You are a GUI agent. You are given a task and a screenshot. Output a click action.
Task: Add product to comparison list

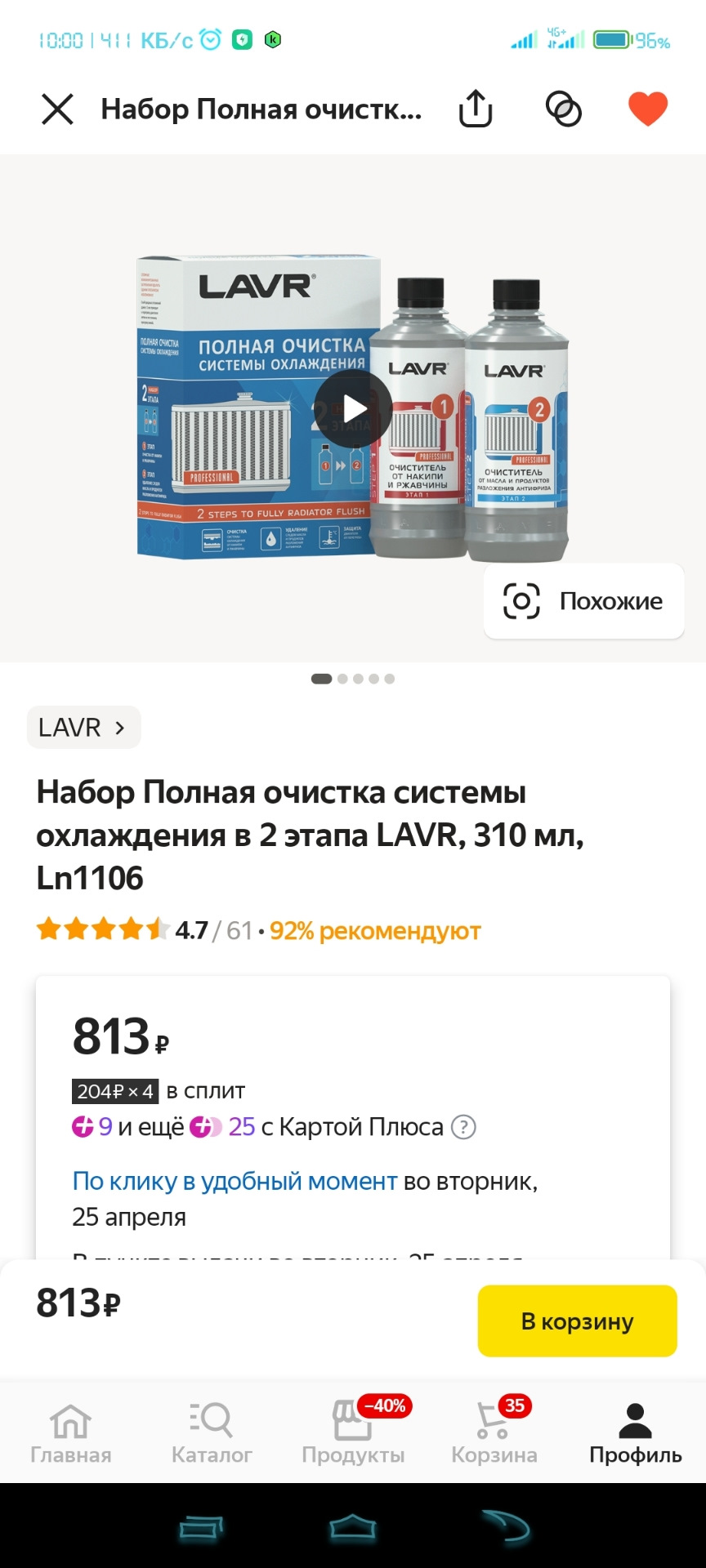[563, 109]
